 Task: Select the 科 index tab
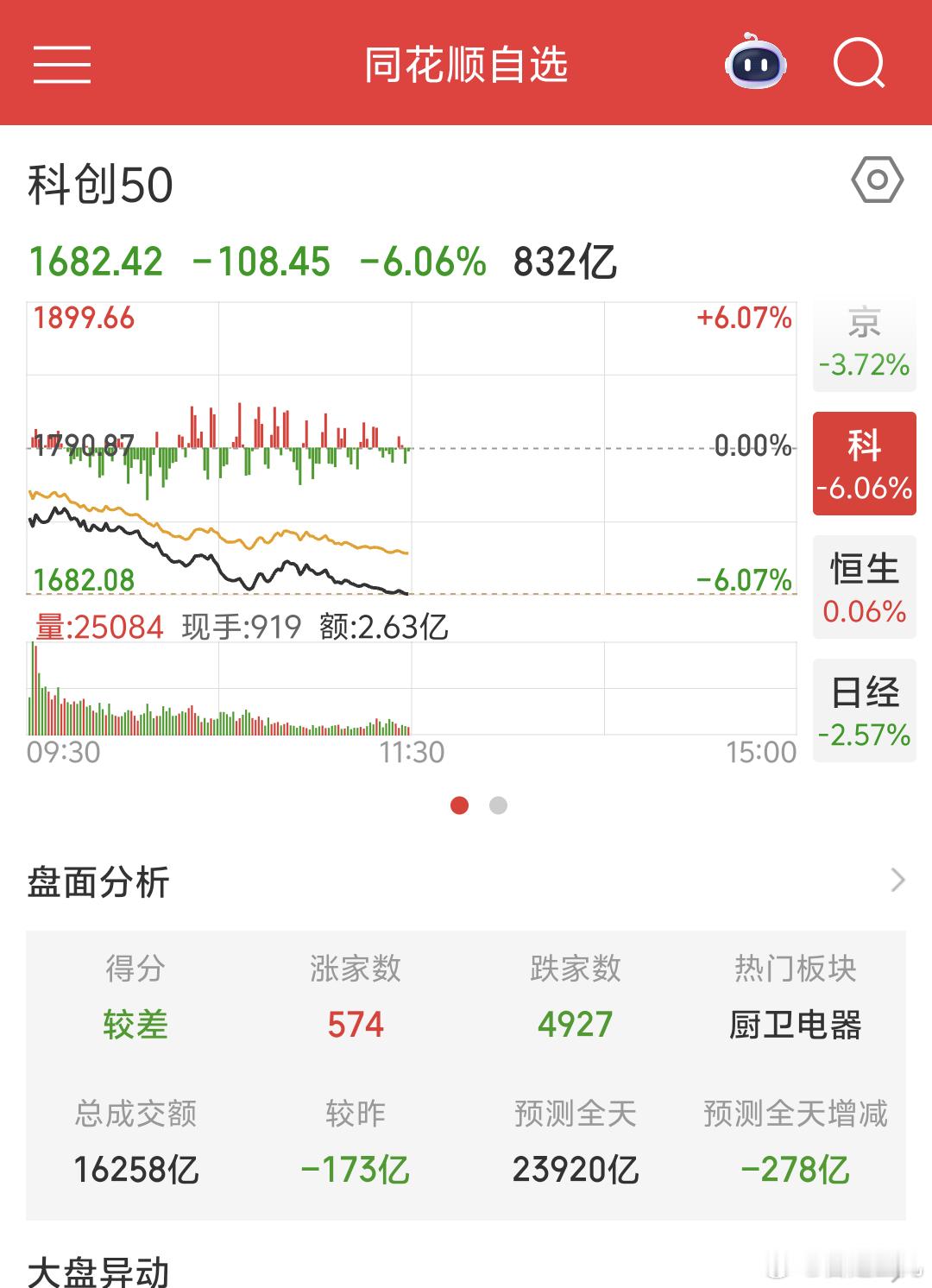point(864,464)
